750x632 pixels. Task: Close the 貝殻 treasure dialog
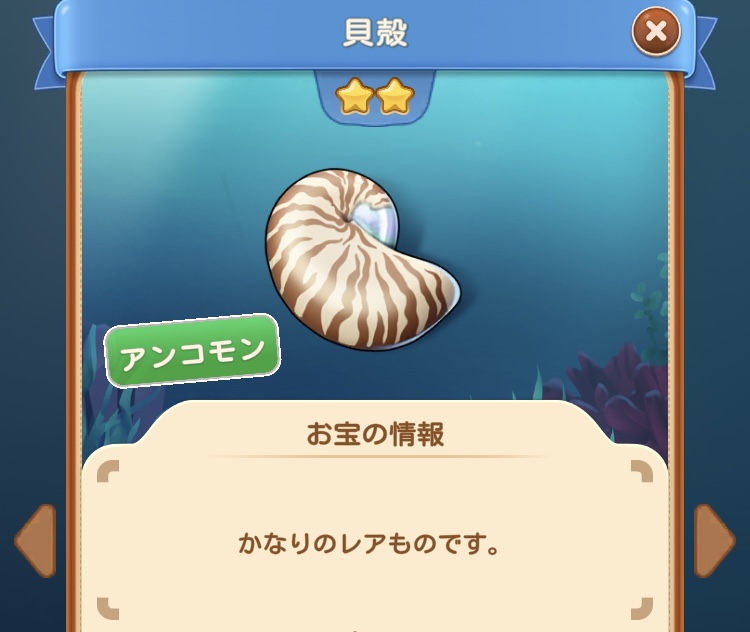click(x=656, y=33)
